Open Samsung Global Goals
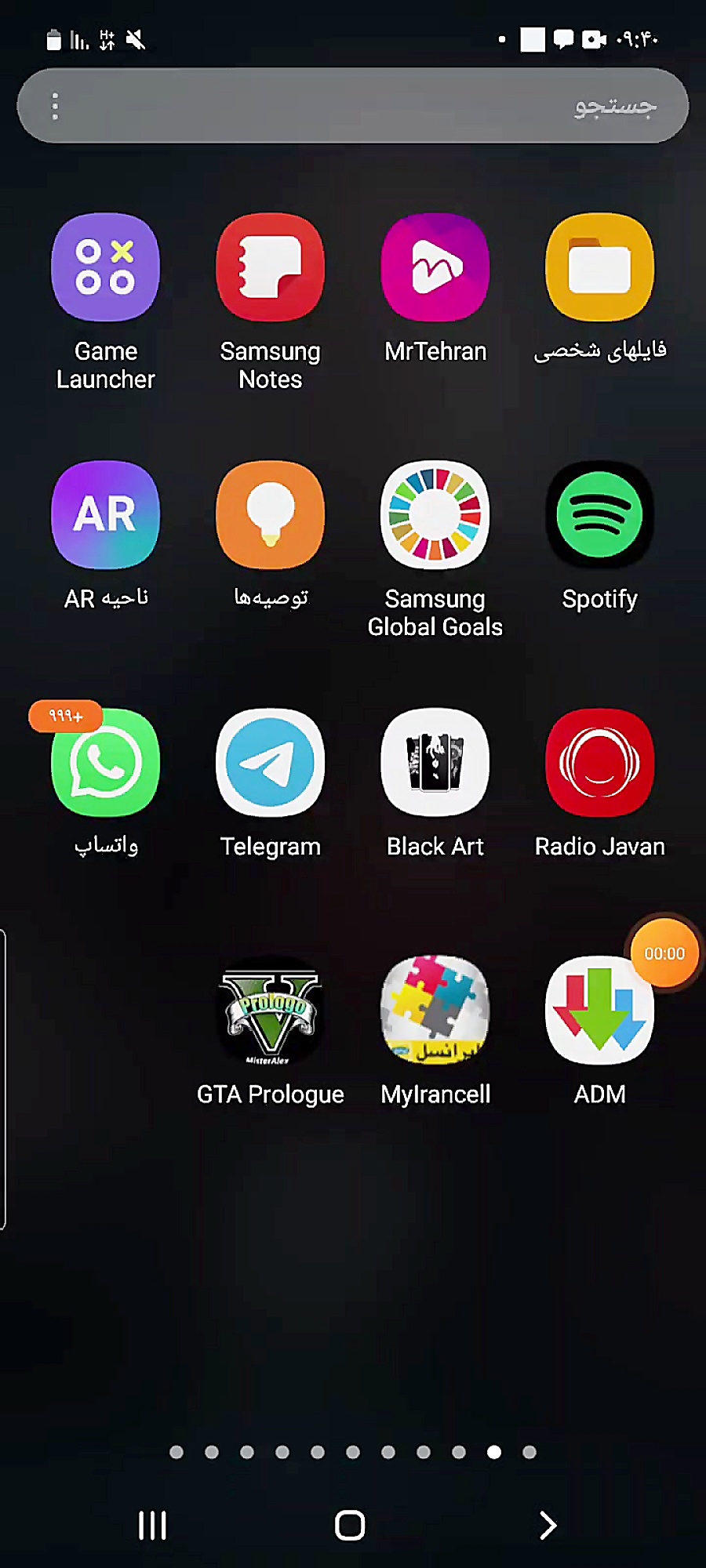Image resolution: width=706 pixels, height=1568 pixels. [435, 515]
